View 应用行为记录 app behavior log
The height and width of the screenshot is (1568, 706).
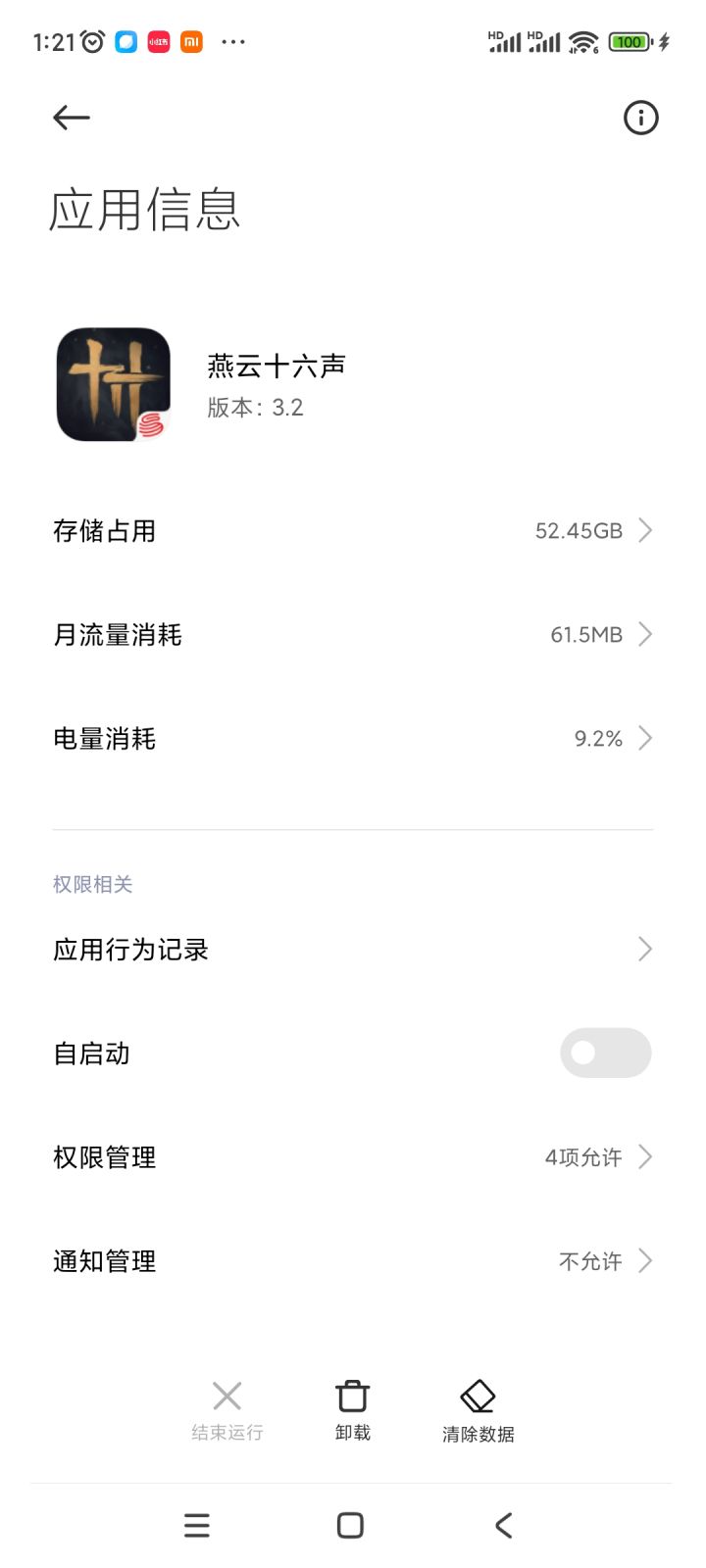tap(353, 949)
